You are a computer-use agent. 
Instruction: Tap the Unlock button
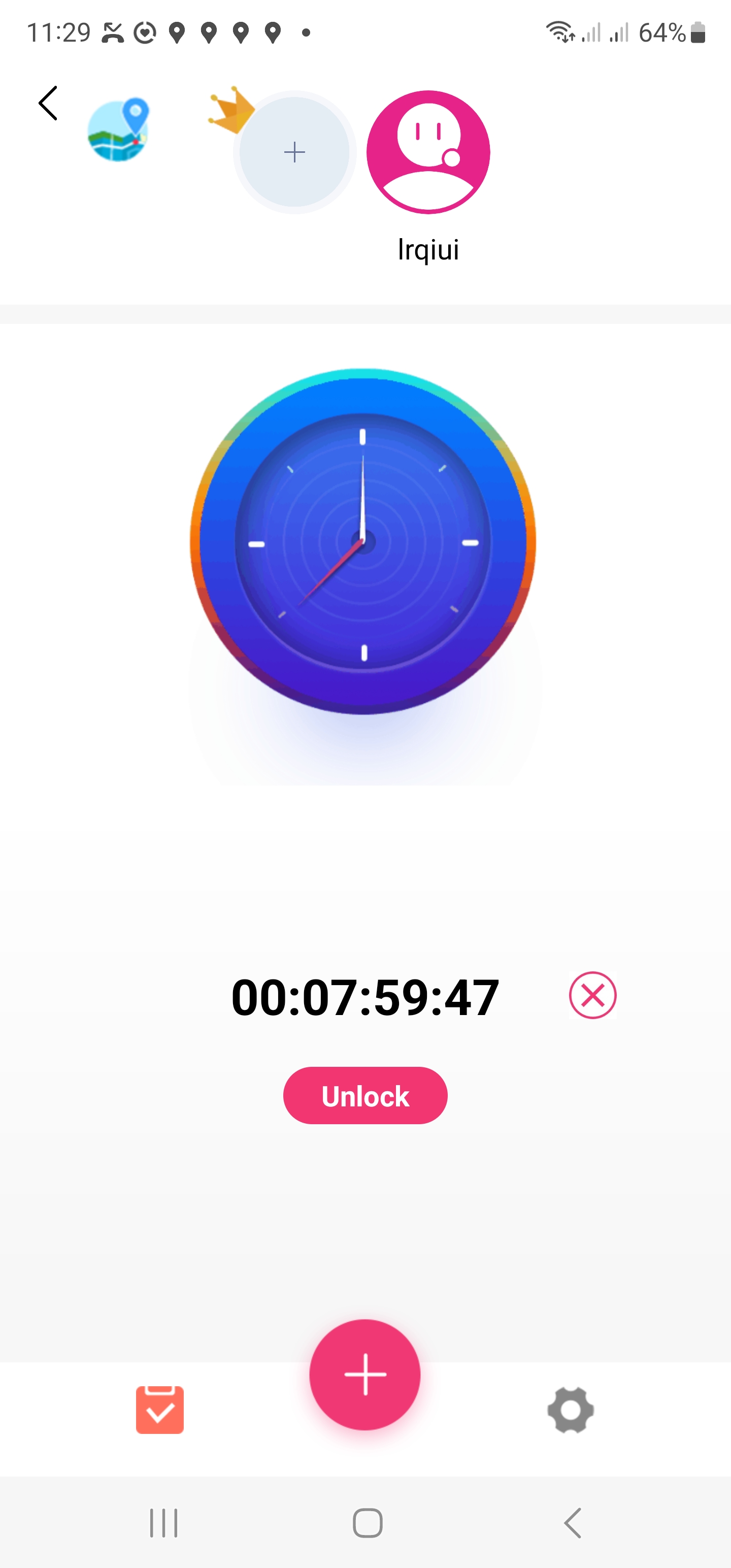pos(365,1096)
